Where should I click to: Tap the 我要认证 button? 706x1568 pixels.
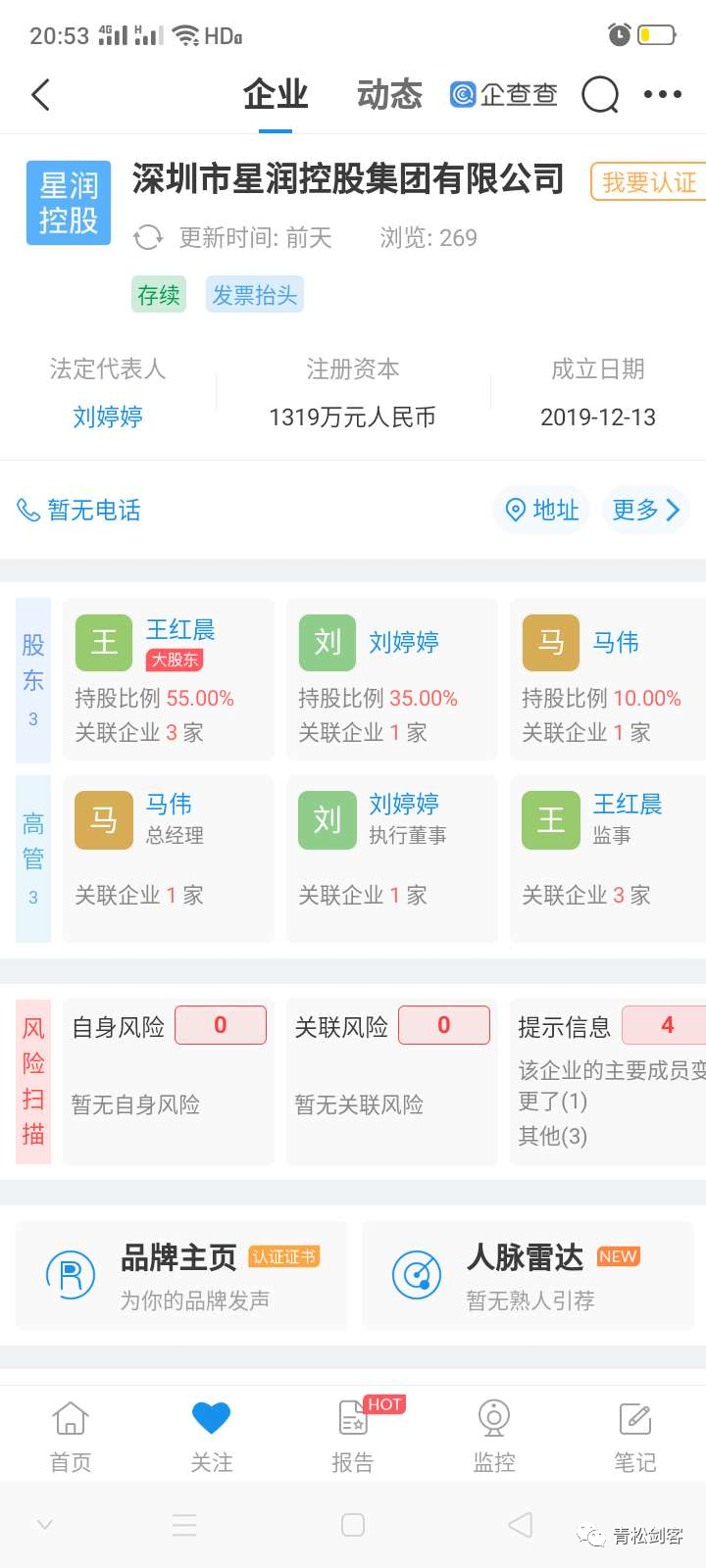(648, 182)
